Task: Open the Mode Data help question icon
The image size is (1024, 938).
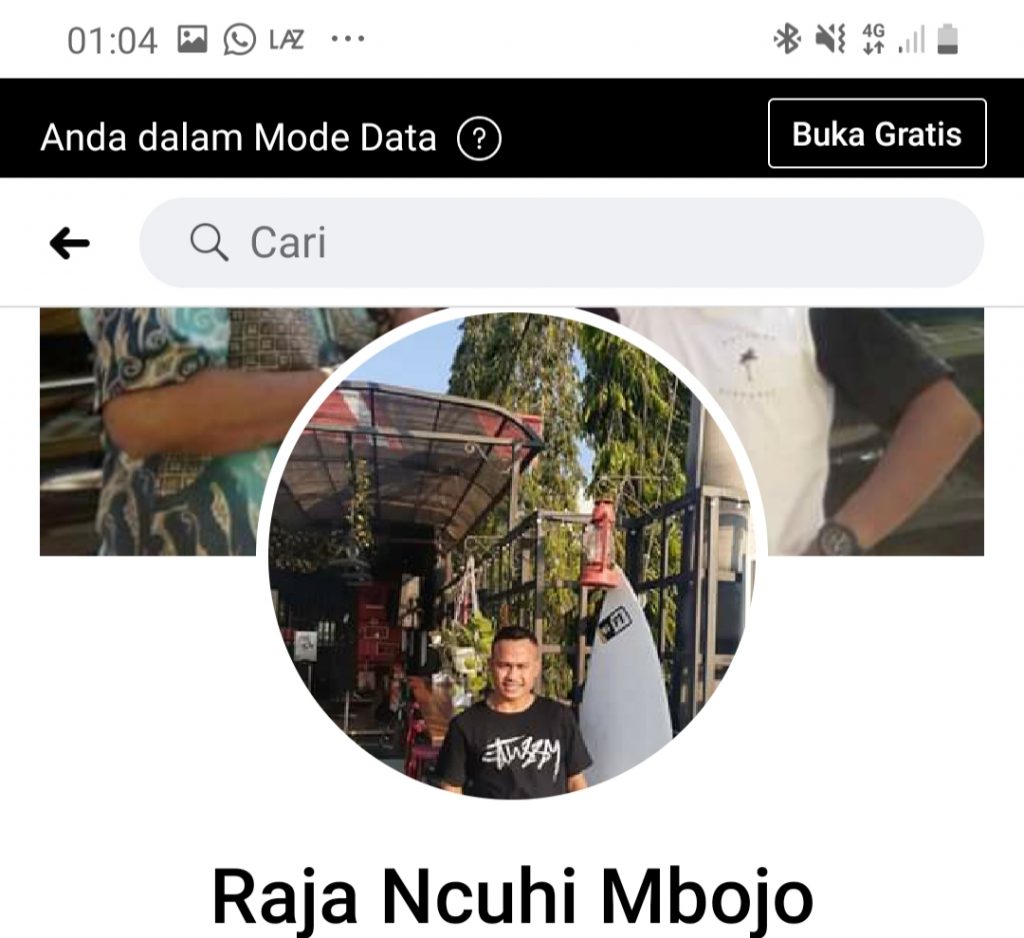Action: (479, 139)
